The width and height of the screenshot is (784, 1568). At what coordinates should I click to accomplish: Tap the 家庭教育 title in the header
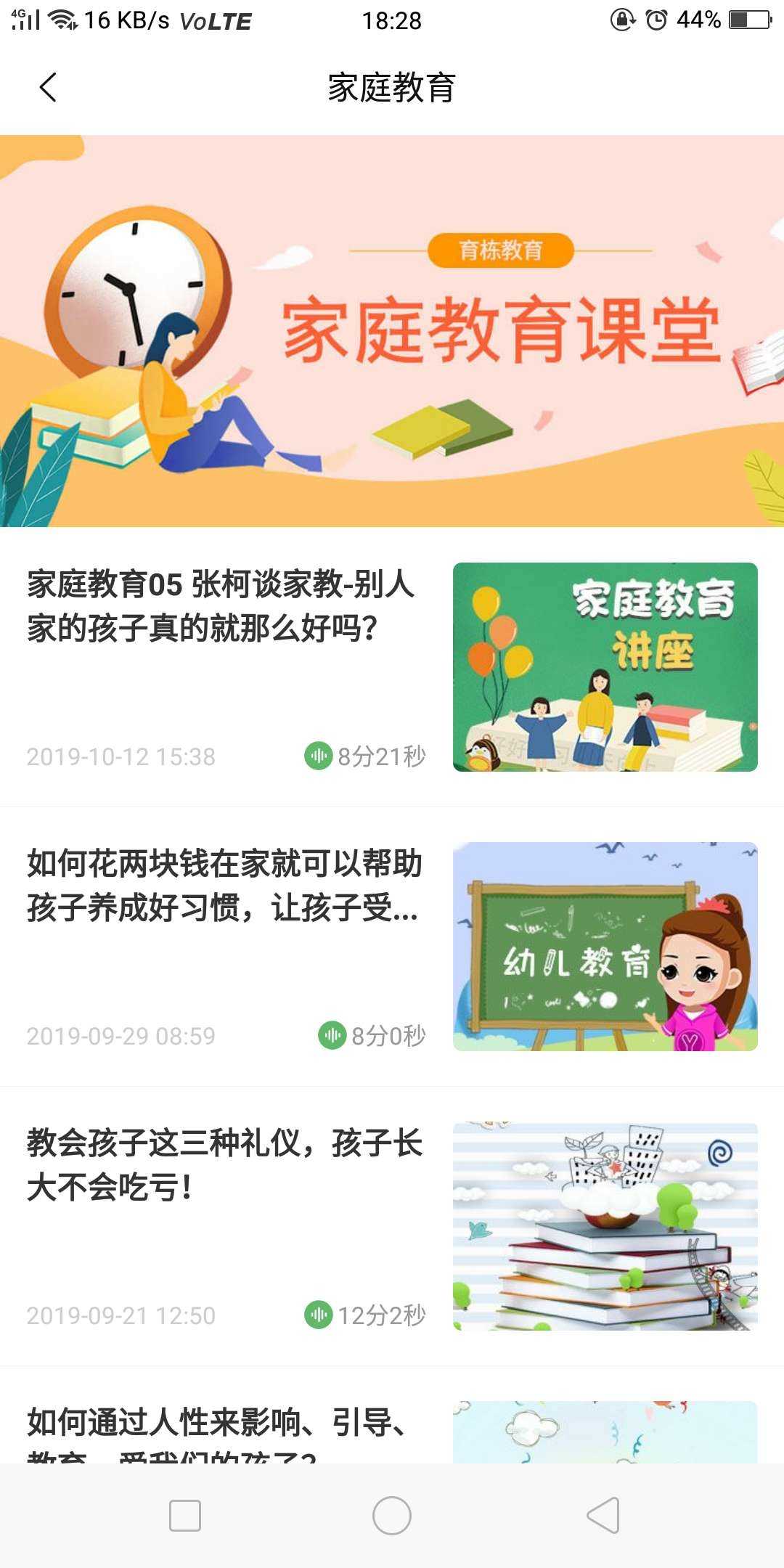pos(391,89)
